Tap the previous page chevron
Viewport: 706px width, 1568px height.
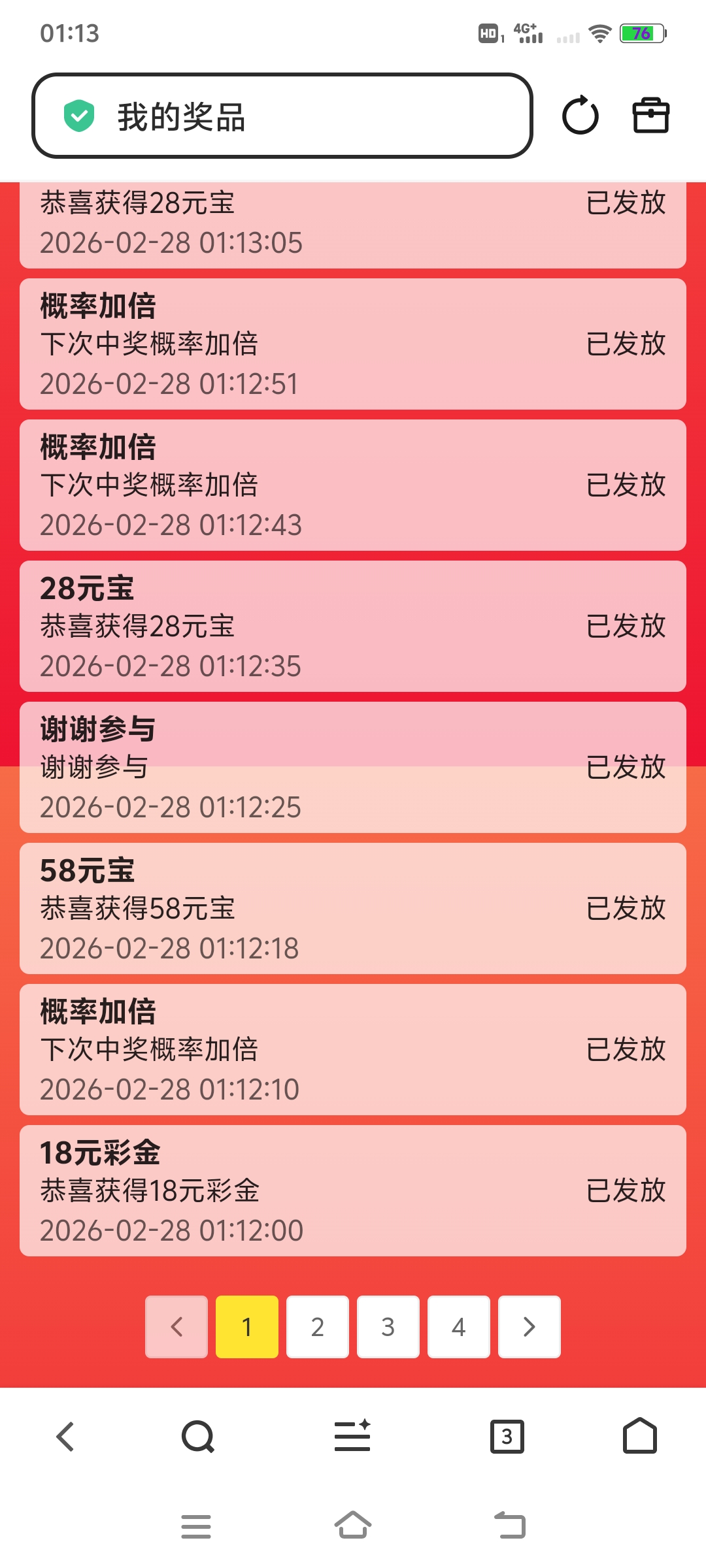tap(176, 1326)
